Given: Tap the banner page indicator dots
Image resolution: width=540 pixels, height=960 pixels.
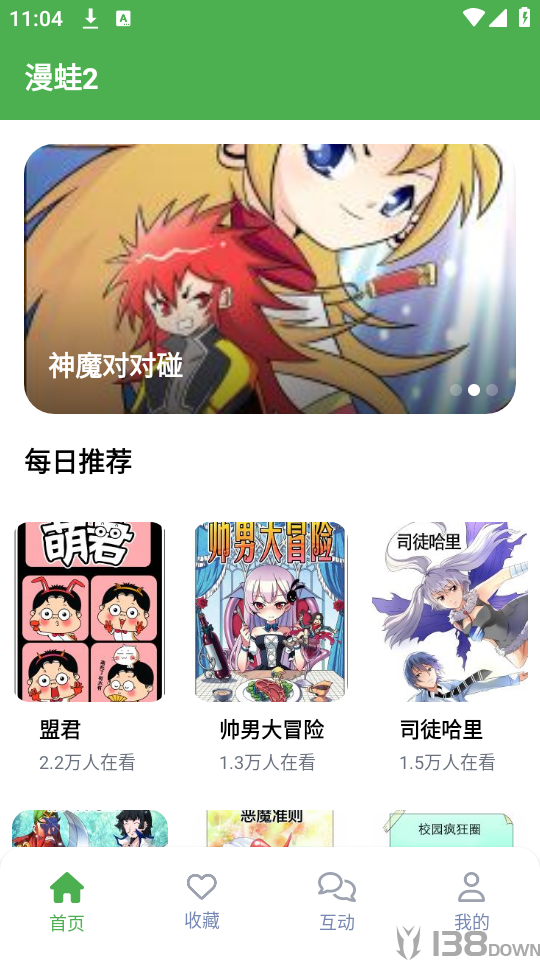Looking at the screenshot, I should tap(474, 390).
